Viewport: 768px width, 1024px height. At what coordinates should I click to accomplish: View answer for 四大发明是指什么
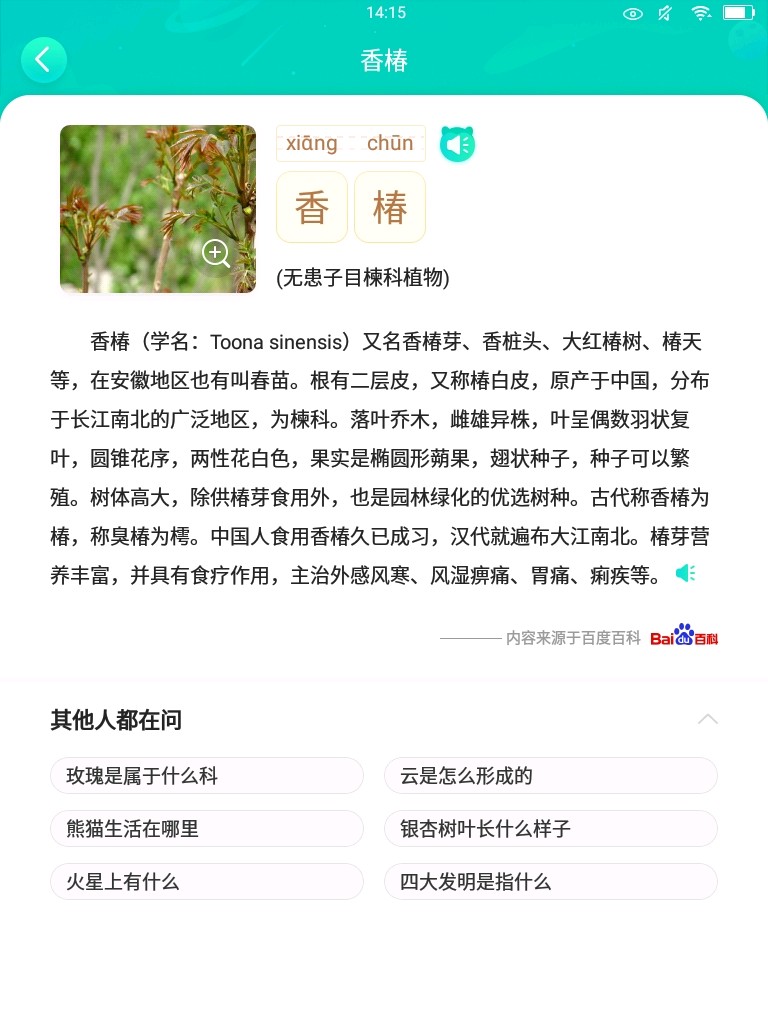550,882
